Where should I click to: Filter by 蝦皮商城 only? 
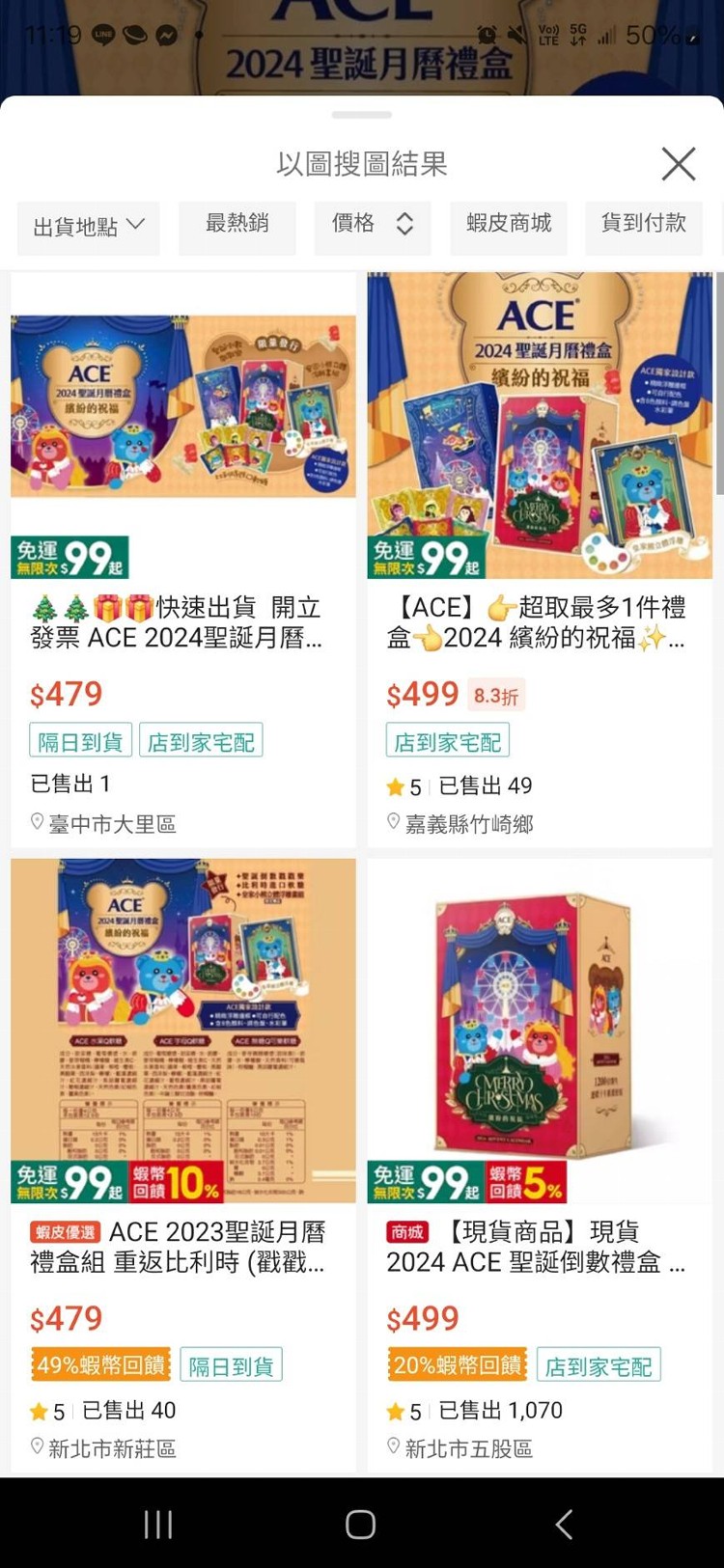pos(509,224)
